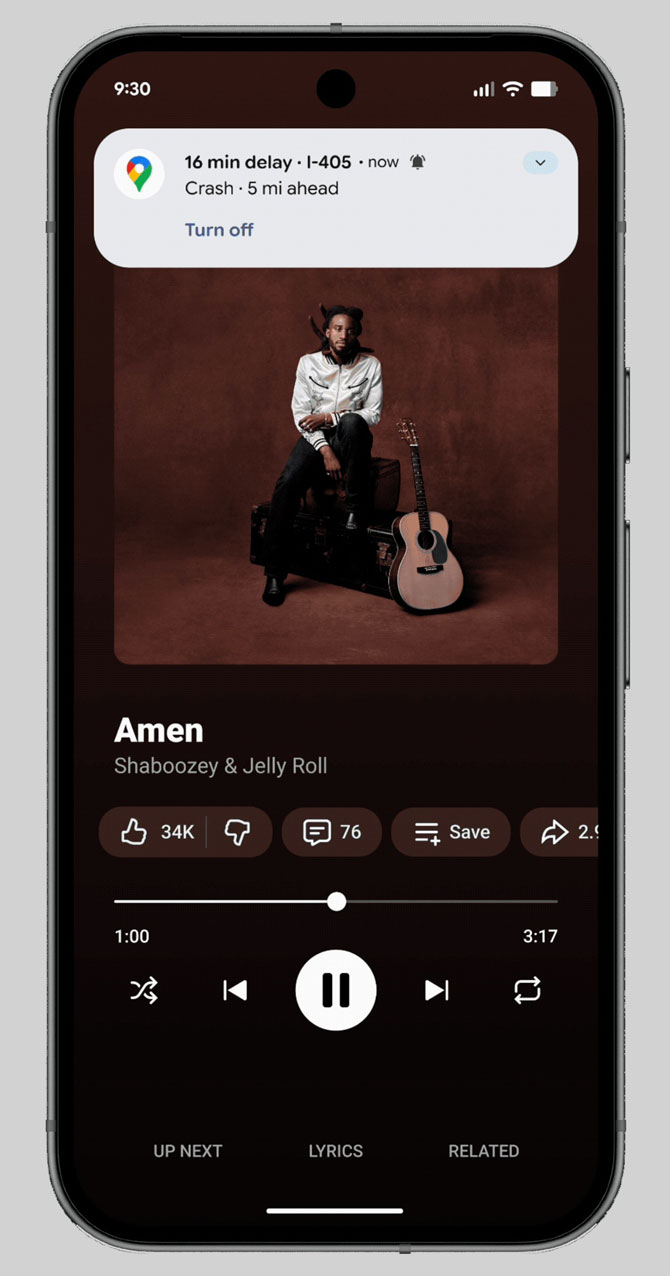Toggle repeat mode

(527, 990)
